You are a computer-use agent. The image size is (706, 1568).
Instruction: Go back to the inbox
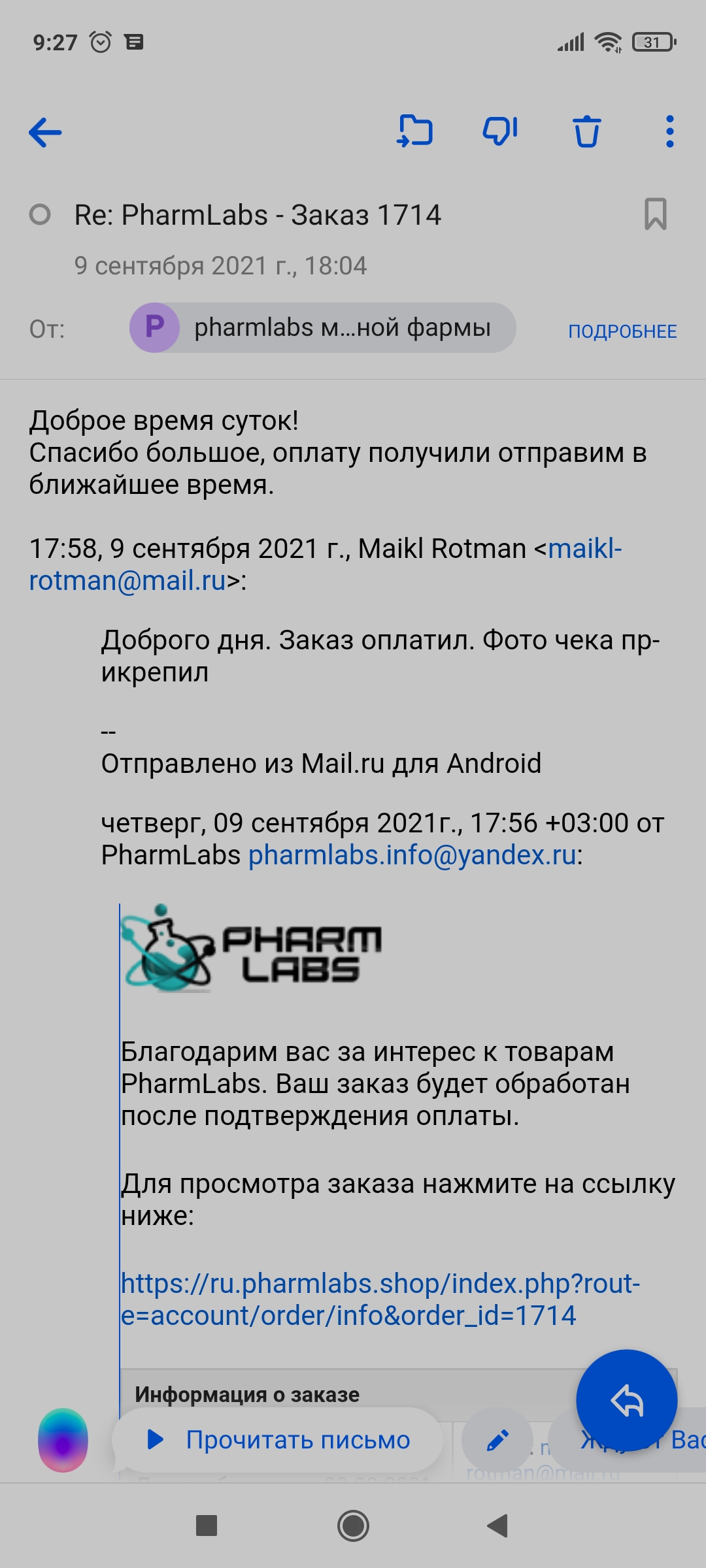45,133
